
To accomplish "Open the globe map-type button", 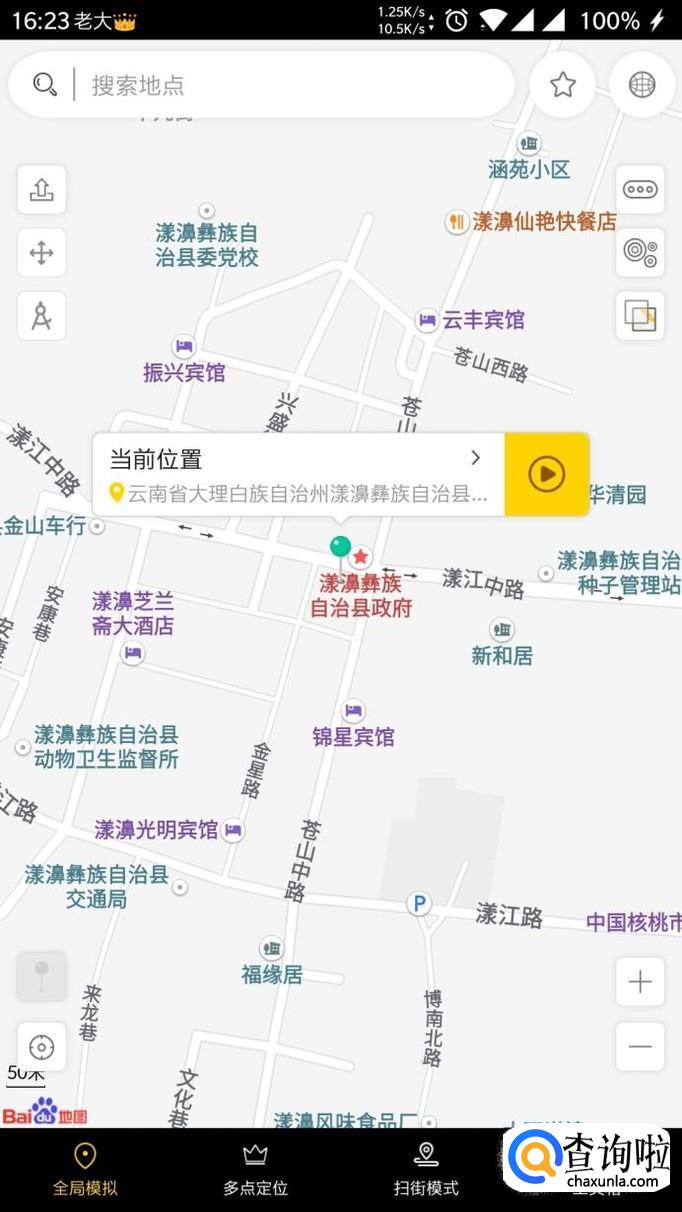I will [641, 85].
